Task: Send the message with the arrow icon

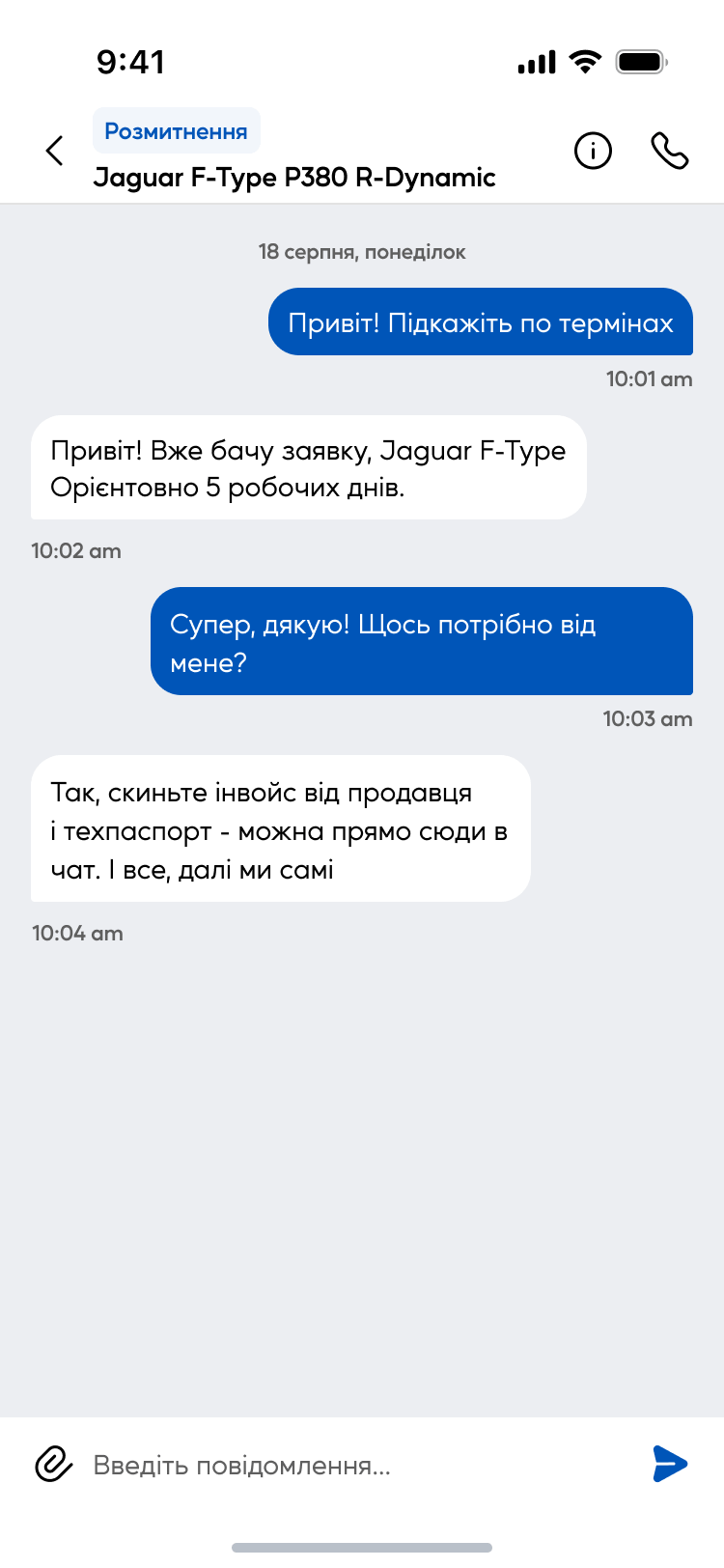Action: coord(669,1464)
